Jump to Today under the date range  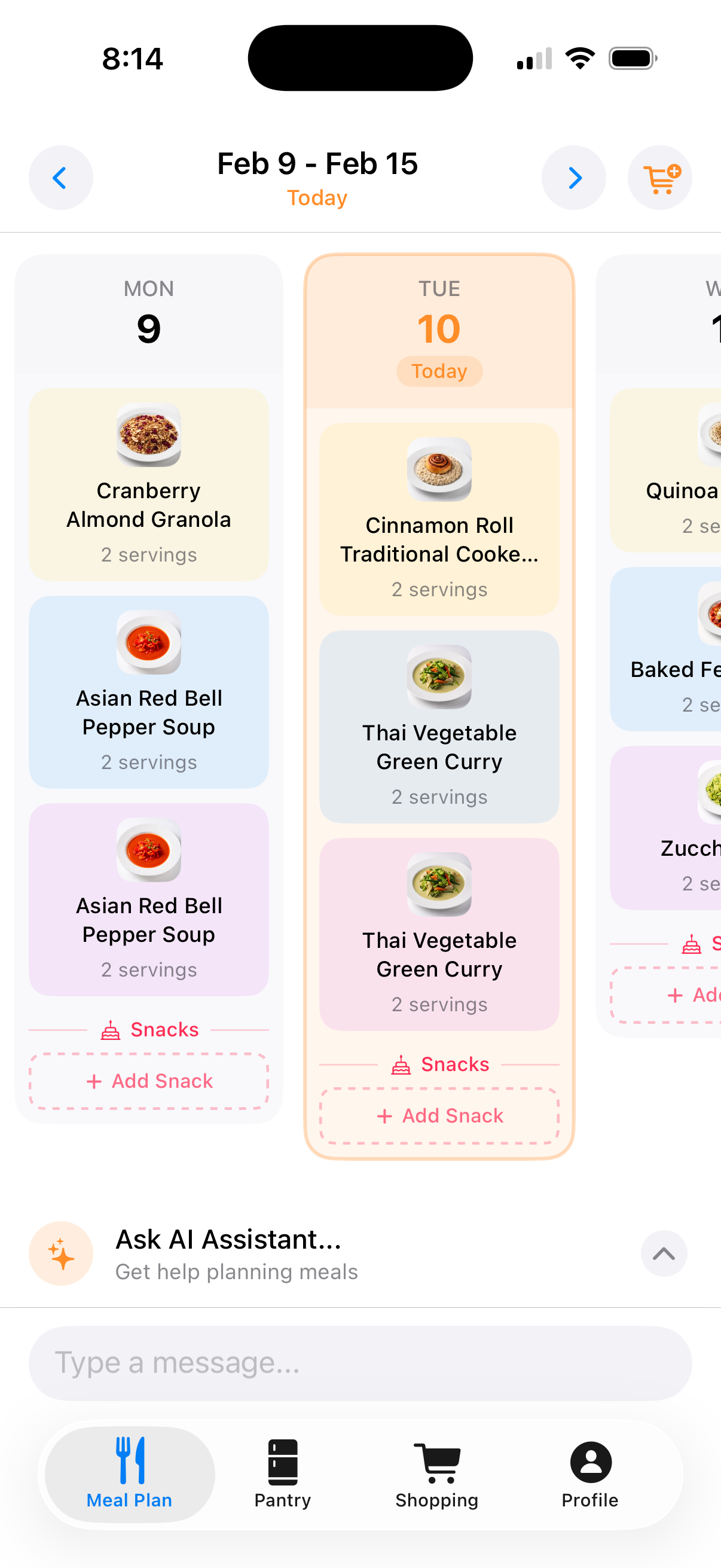pyautogui.click(x=317, y=198)
